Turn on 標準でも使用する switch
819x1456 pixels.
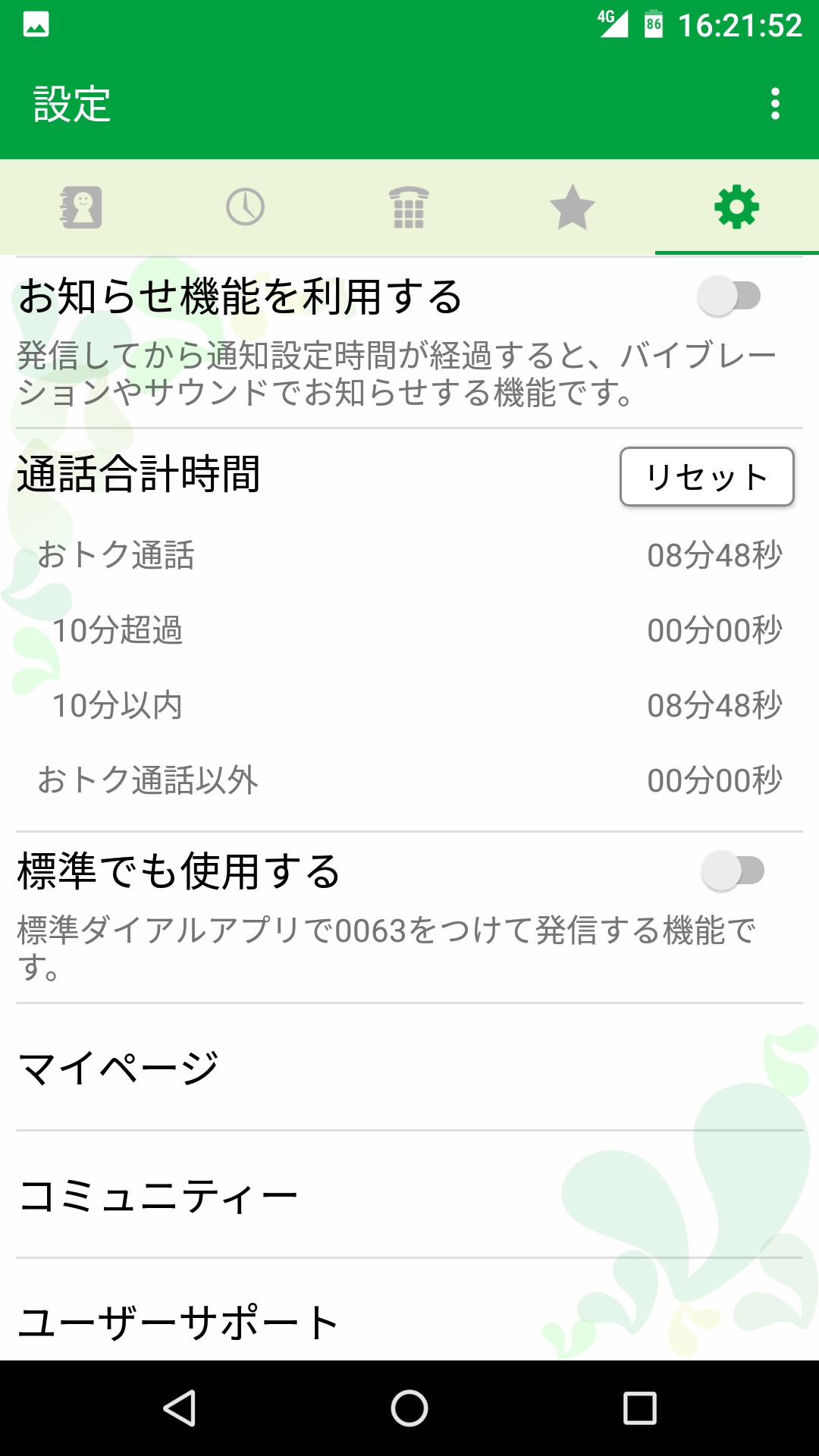[733, 871]
